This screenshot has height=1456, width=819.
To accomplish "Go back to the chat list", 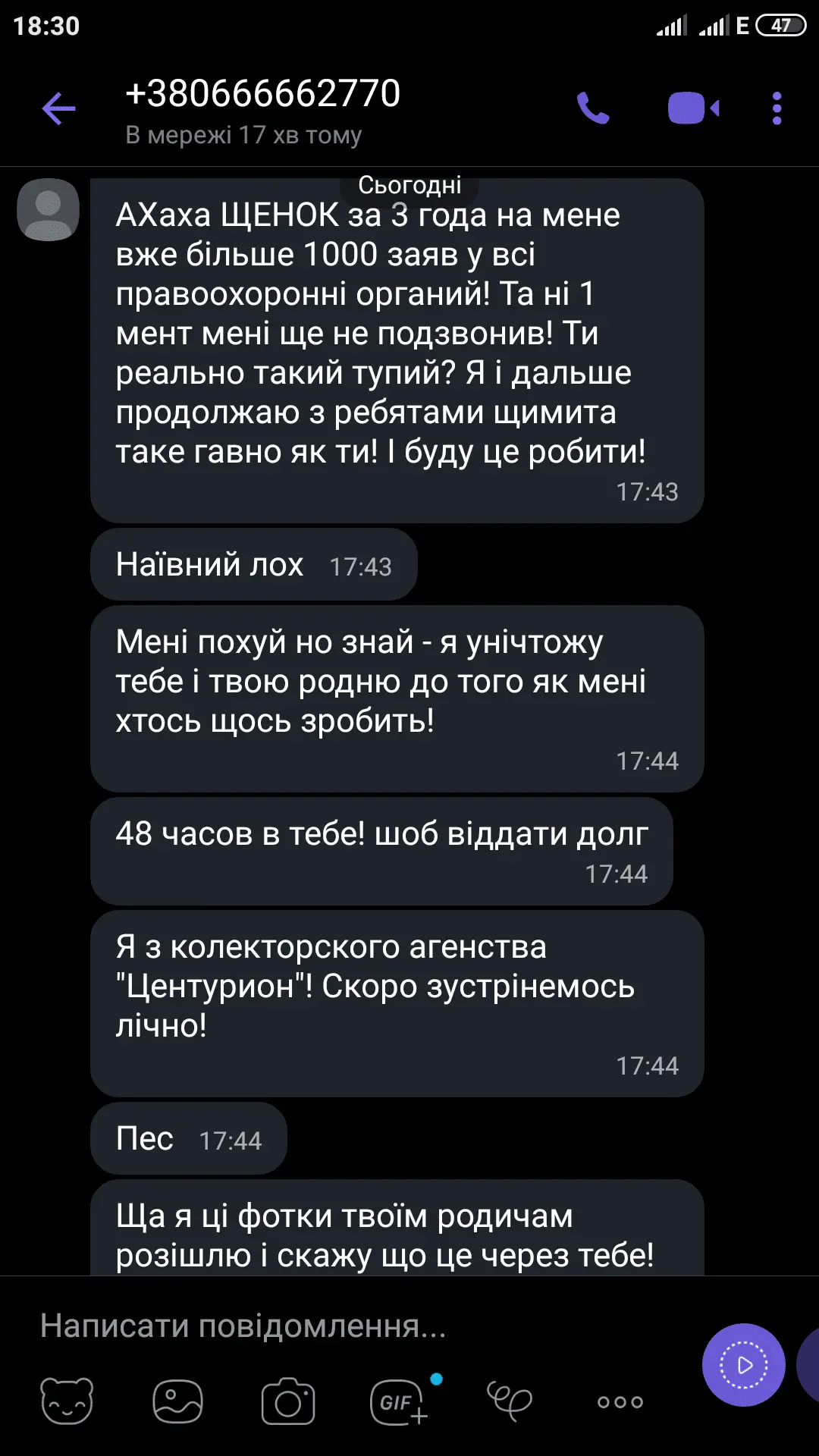I will pos(58,108).
